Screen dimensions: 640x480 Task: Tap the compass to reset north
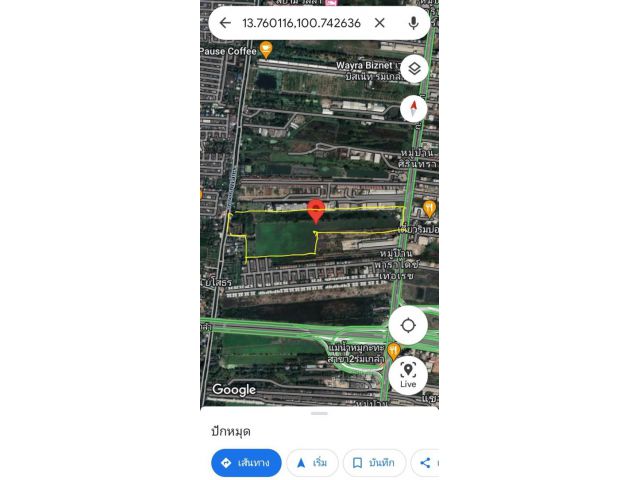[x=414, y=108]
